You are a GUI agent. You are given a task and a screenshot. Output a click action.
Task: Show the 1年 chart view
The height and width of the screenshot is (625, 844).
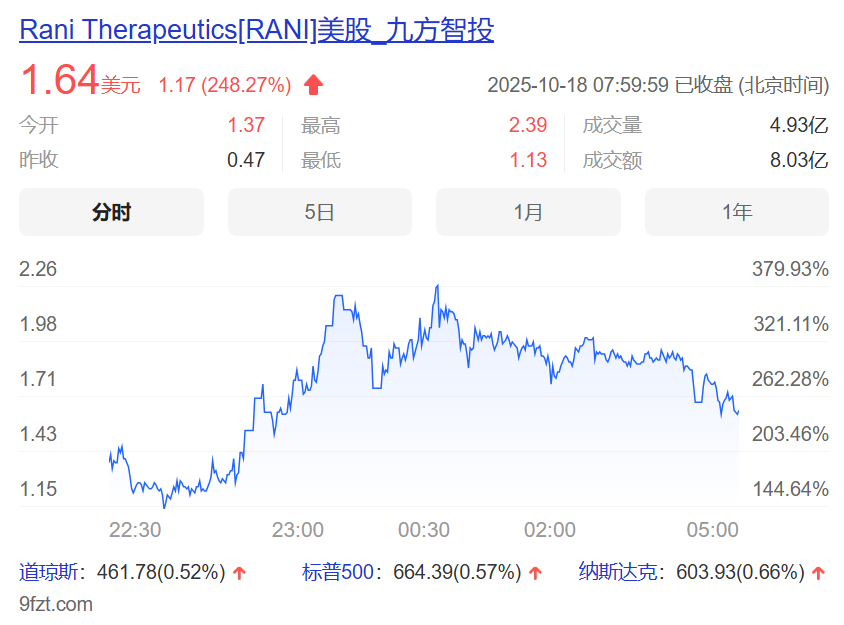click(736, 212)
